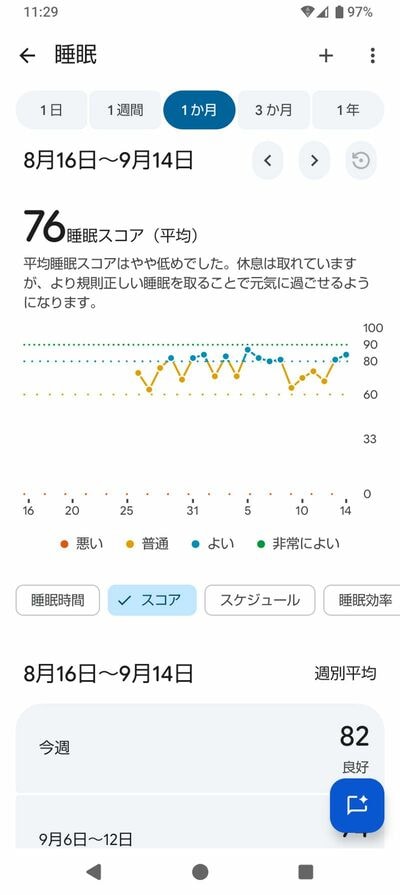Show the スケジュール chart
400x895 pixels.
[x=260, y=600]
